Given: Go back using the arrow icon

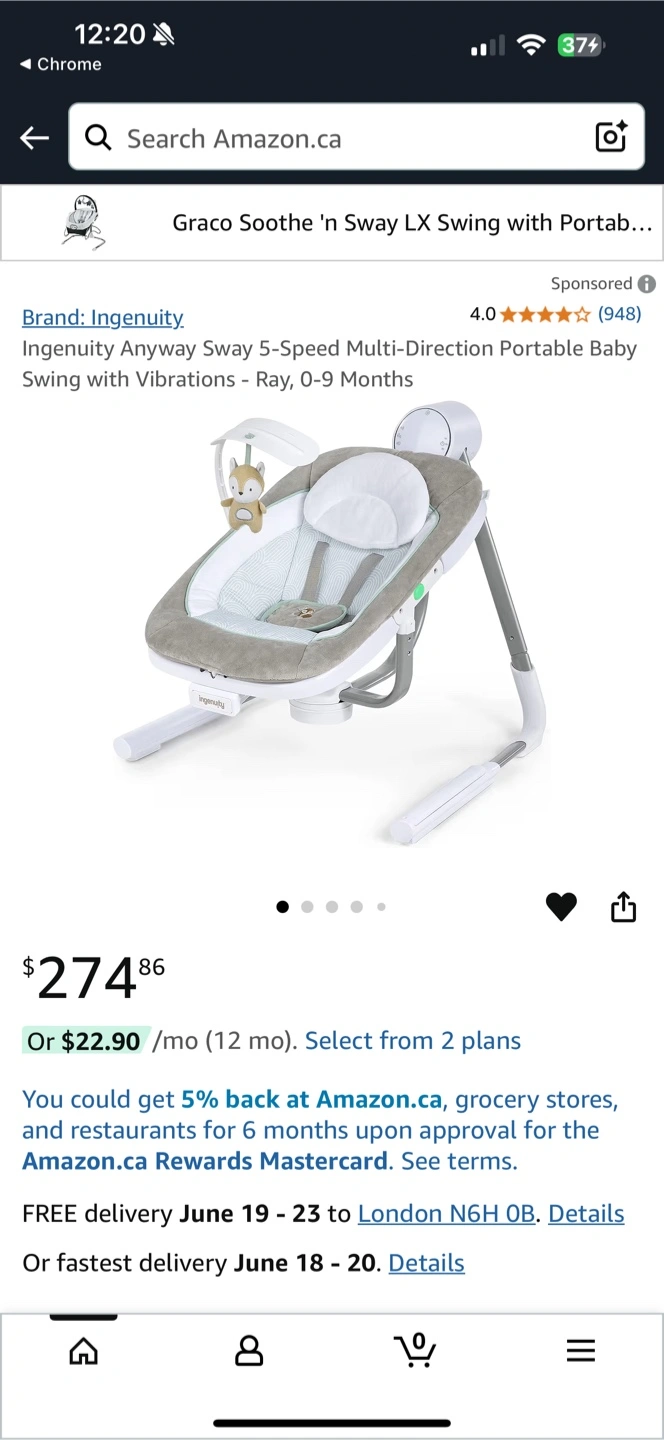Looking at the screenshot, I should [x=35, y=138].
